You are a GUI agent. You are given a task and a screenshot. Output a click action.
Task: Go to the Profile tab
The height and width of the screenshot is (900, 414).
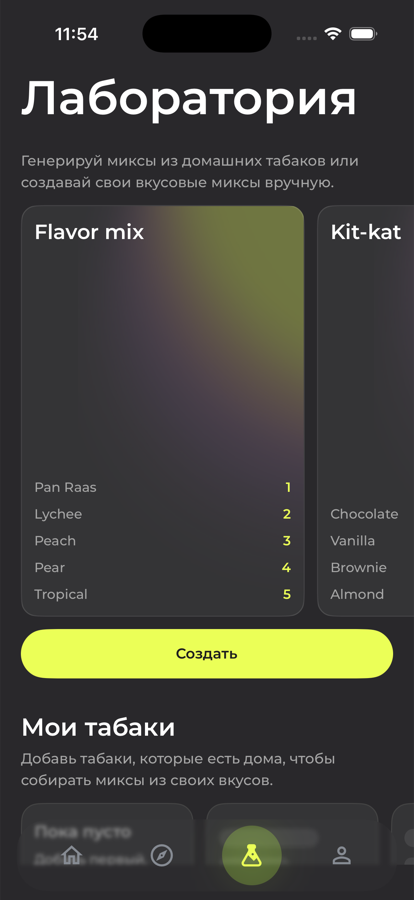click(x=342, y=855)
